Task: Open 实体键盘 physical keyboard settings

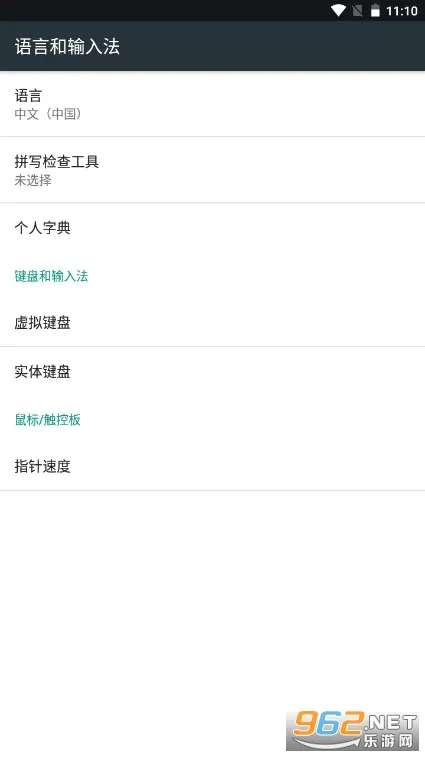Action: [212, 371]
